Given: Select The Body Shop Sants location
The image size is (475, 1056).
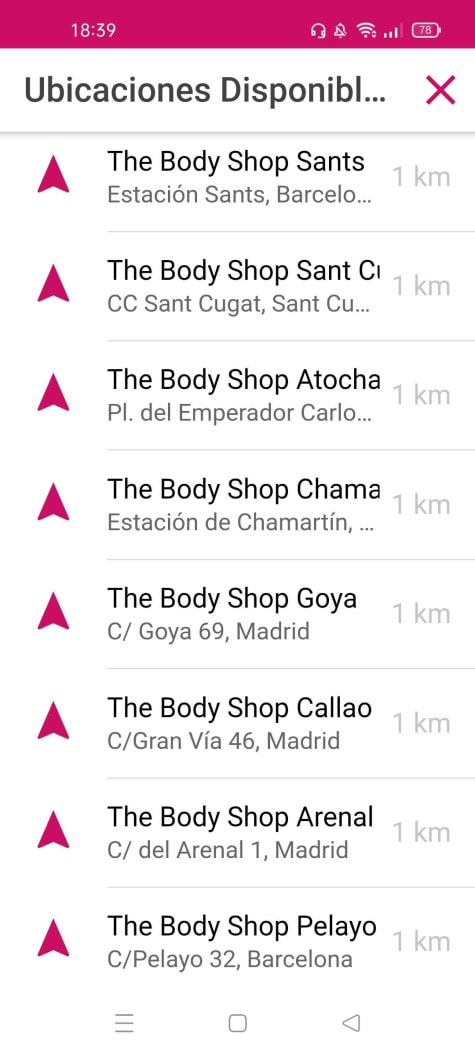Looking at the screenshot, I should coord(237,177).
